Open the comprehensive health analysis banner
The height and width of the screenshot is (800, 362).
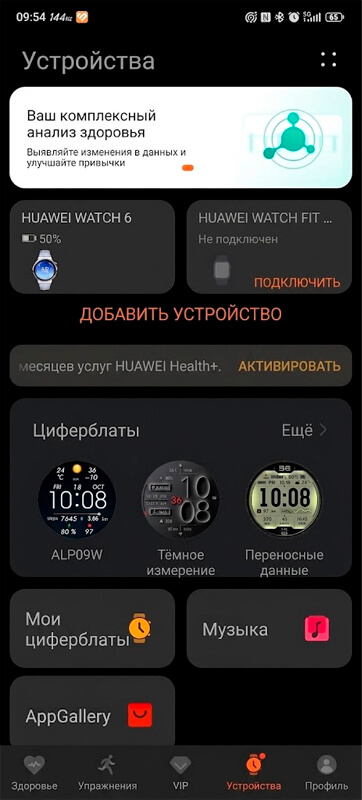coord(180,137)
